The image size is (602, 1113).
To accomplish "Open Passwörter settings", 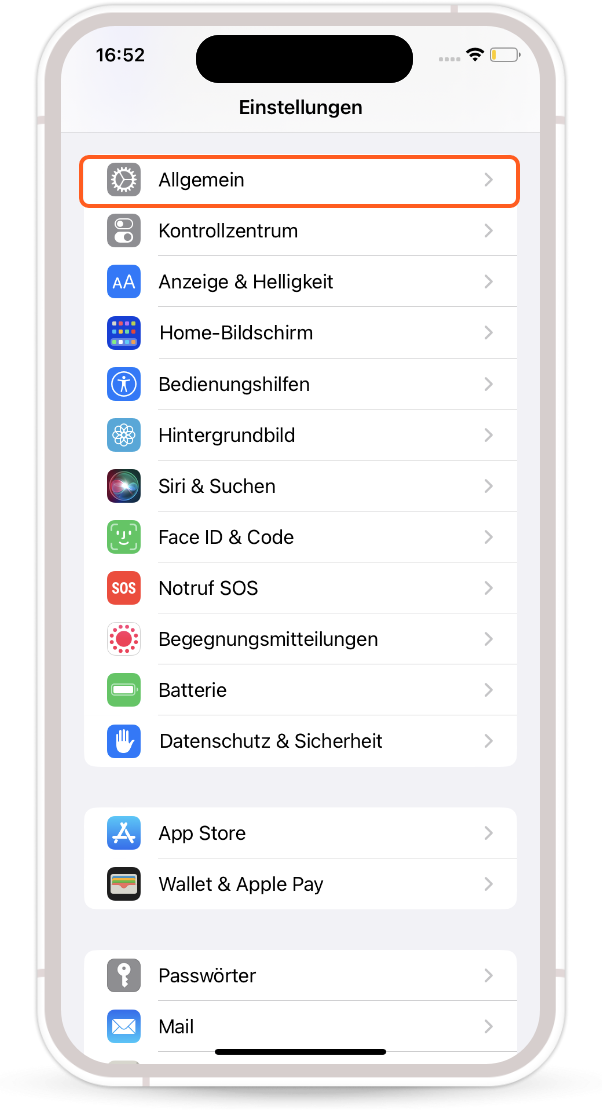I will tap(300, 976).
